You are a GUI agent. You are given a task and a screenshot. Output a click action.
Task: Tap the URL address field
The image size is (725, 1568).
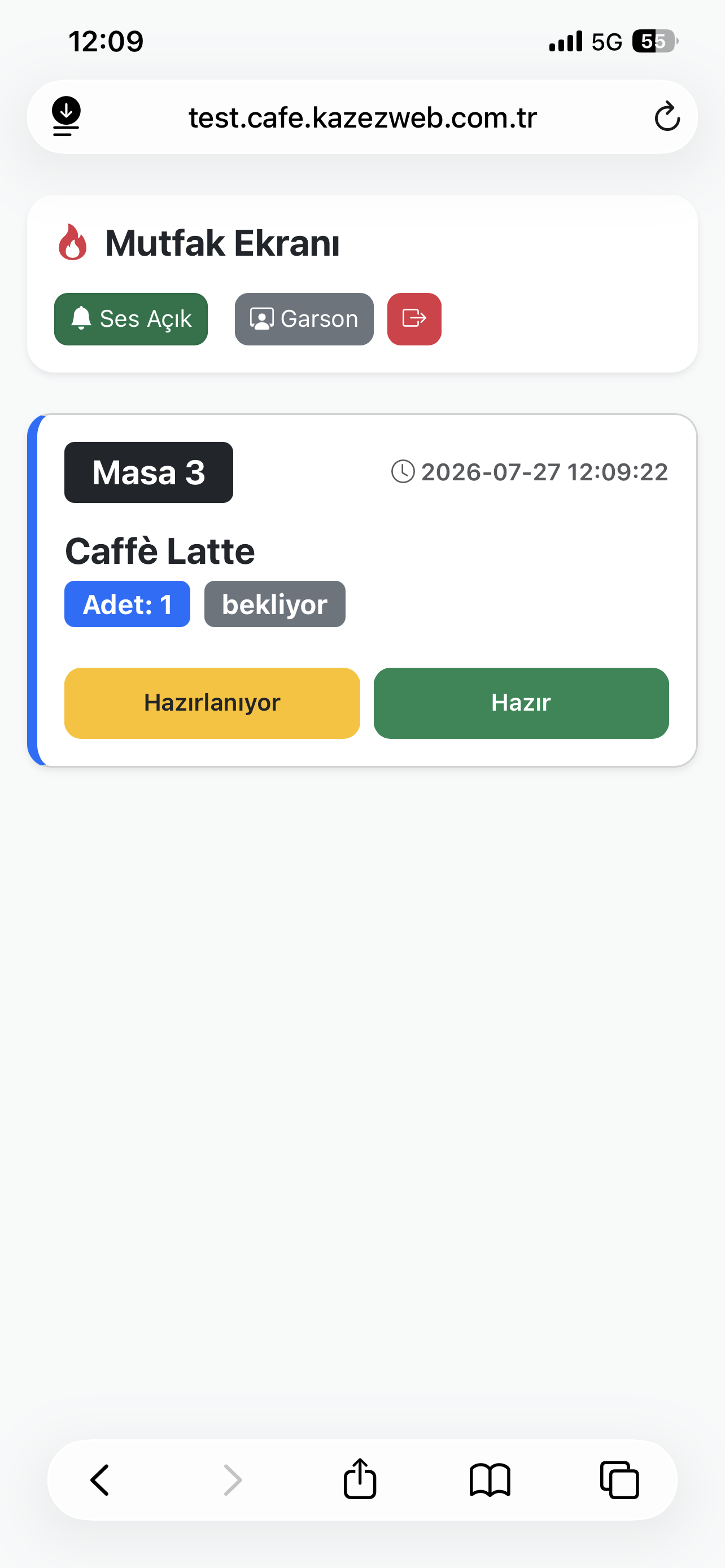coord(362,117)
